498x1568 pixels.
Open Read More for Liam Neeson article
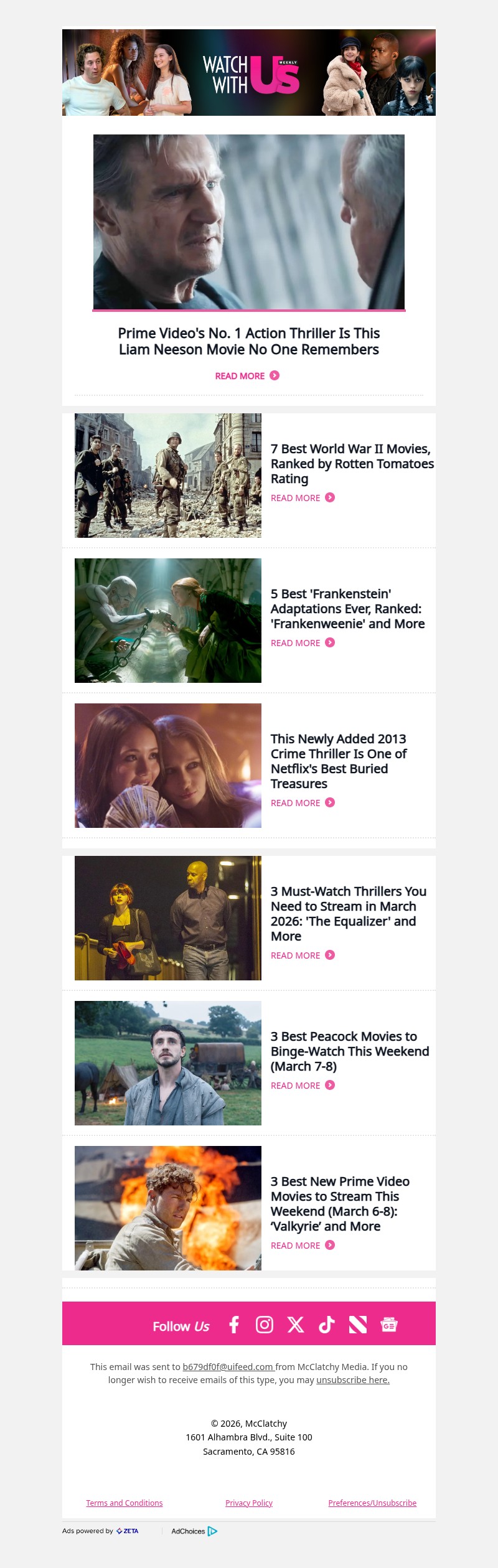pyautogui.click(x=247, y=376)
